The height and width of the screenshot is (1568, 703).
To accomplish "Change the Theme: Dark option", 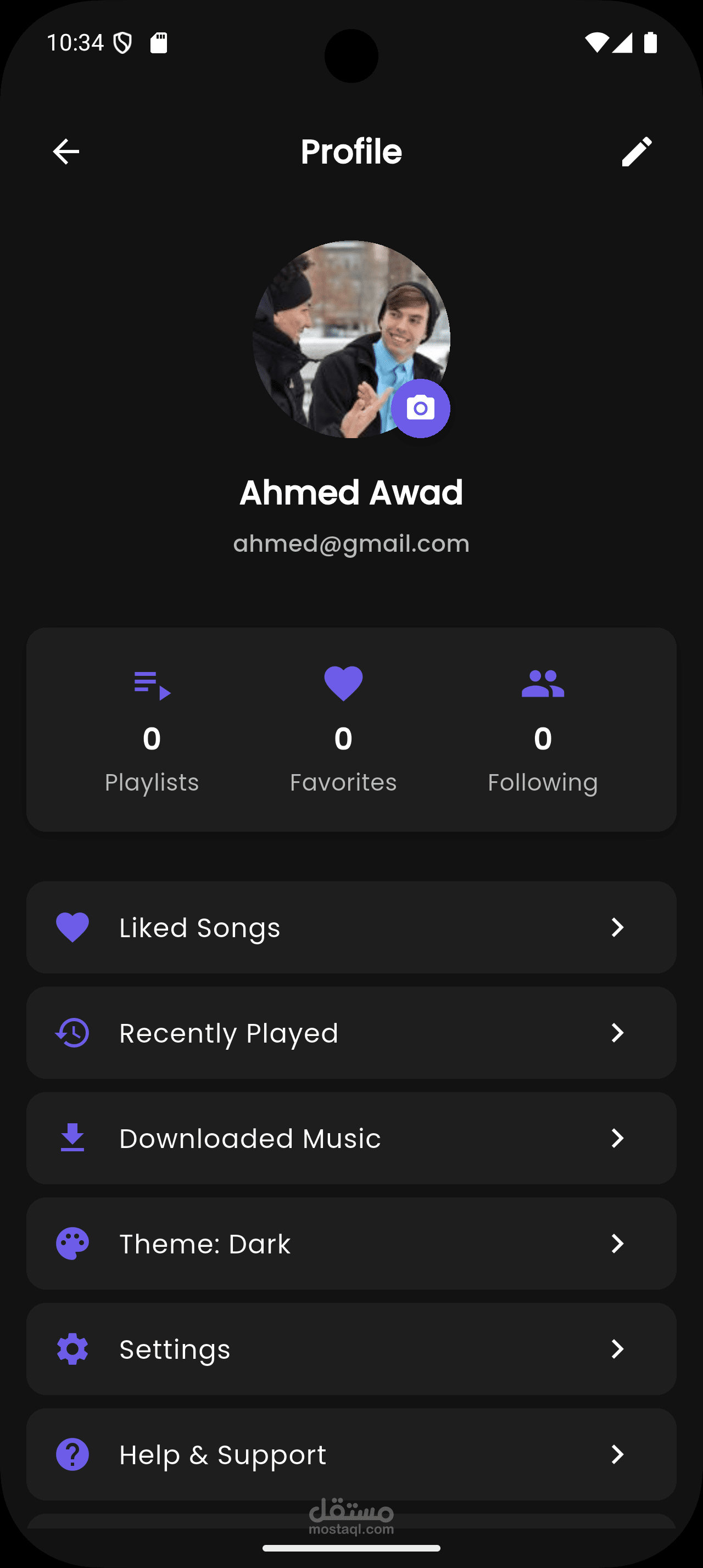I will point(351,1244).
